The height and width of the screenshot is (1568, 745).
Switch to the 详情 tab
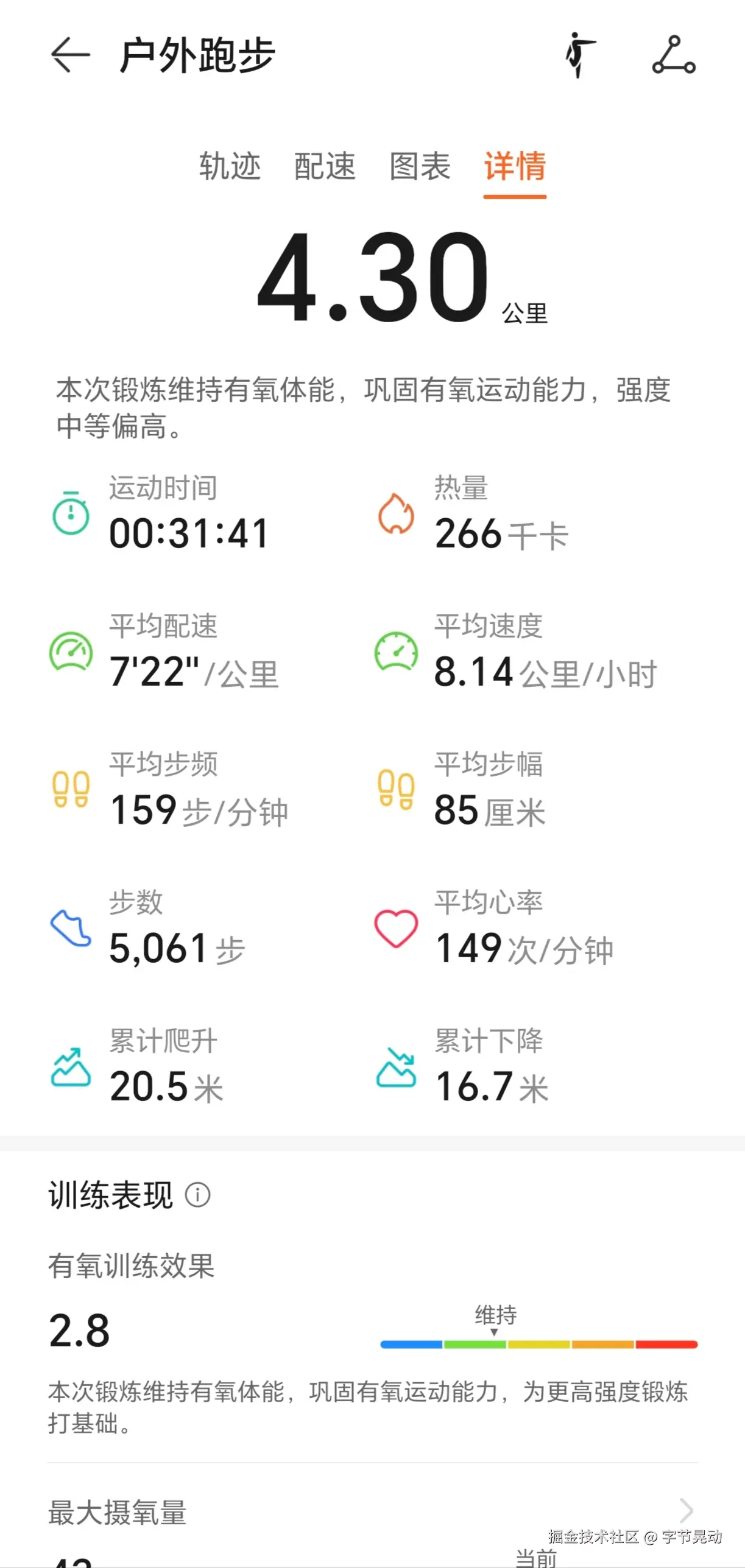(x=514, y=167)
